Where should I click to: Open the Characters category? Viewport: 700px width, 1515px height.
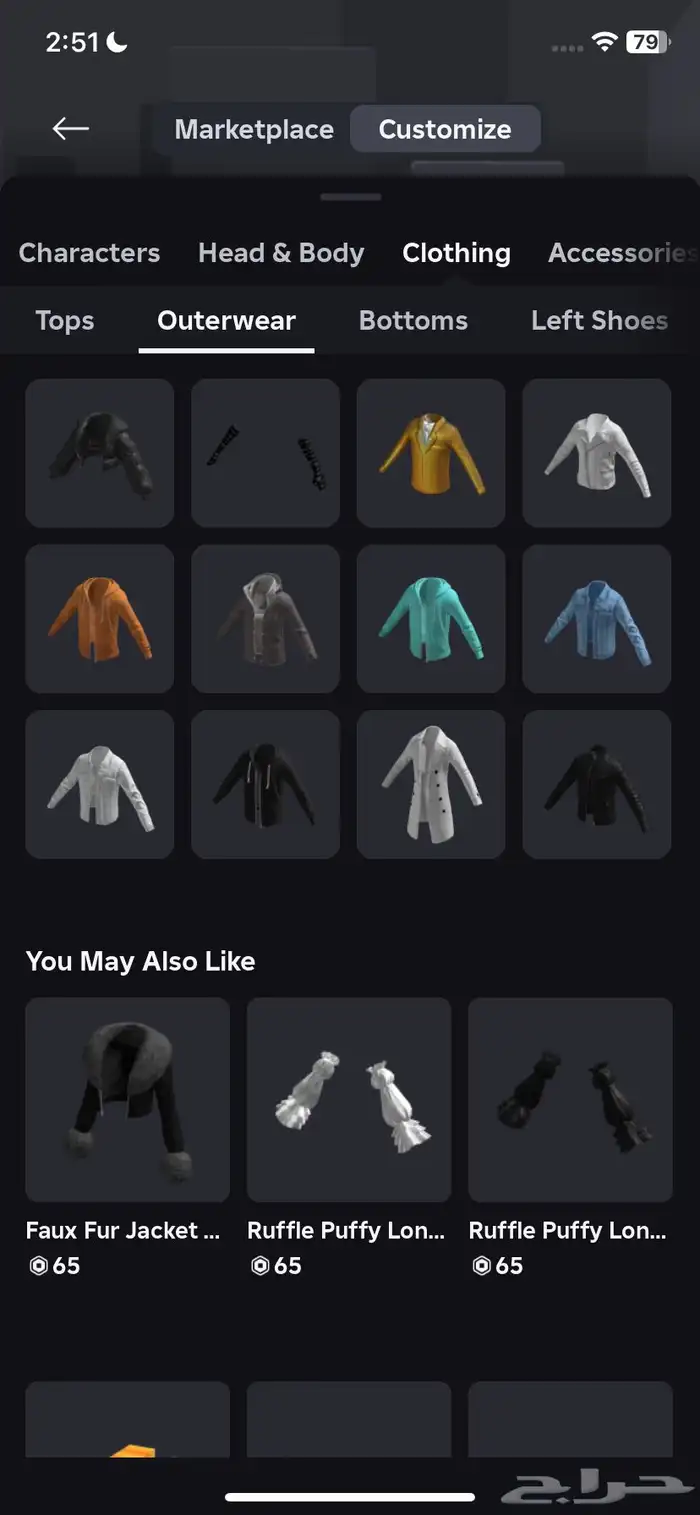pos(89,253)
